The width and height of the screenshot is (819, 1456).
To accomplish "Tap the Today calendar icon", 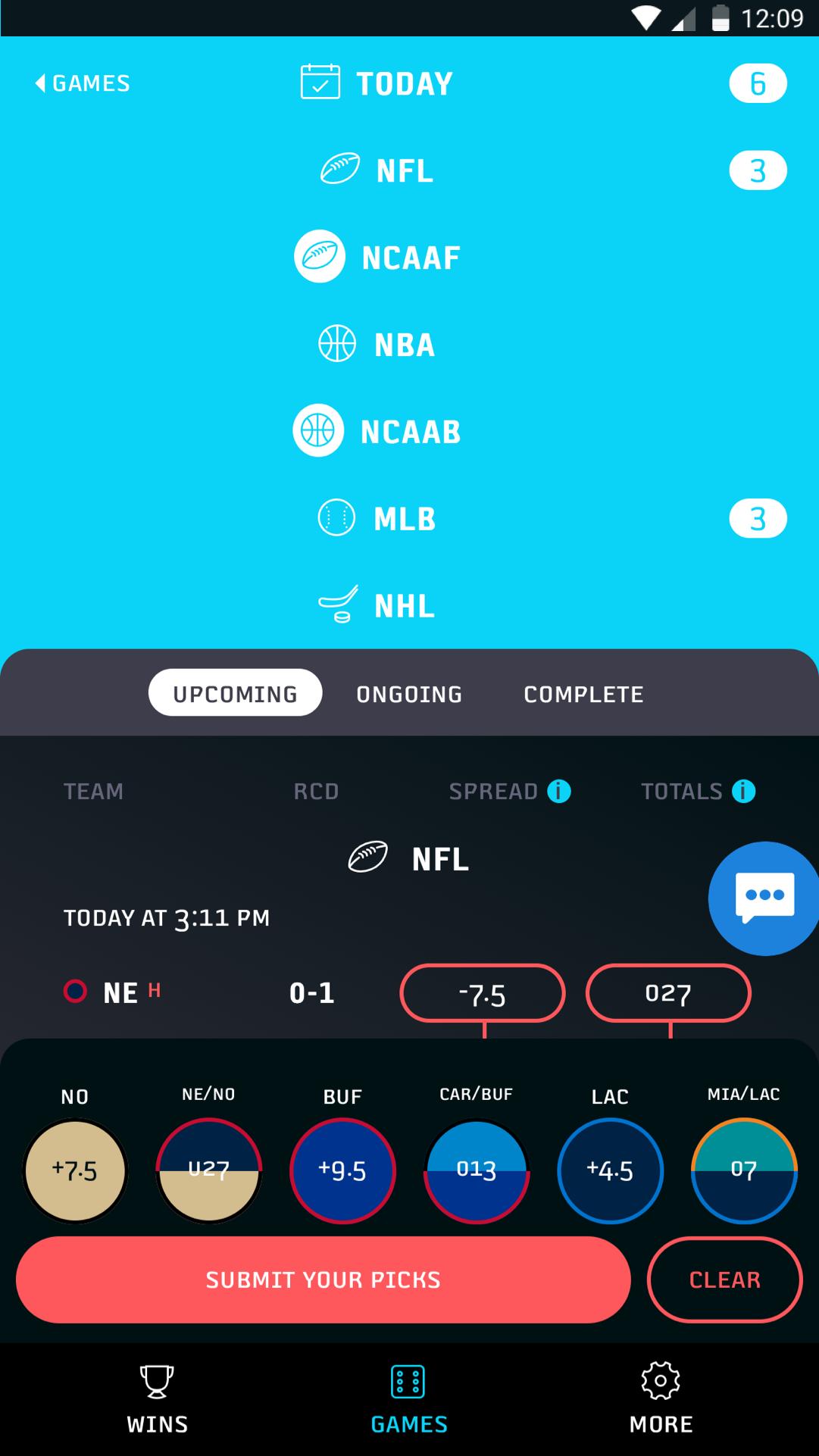I will point(322,82).
